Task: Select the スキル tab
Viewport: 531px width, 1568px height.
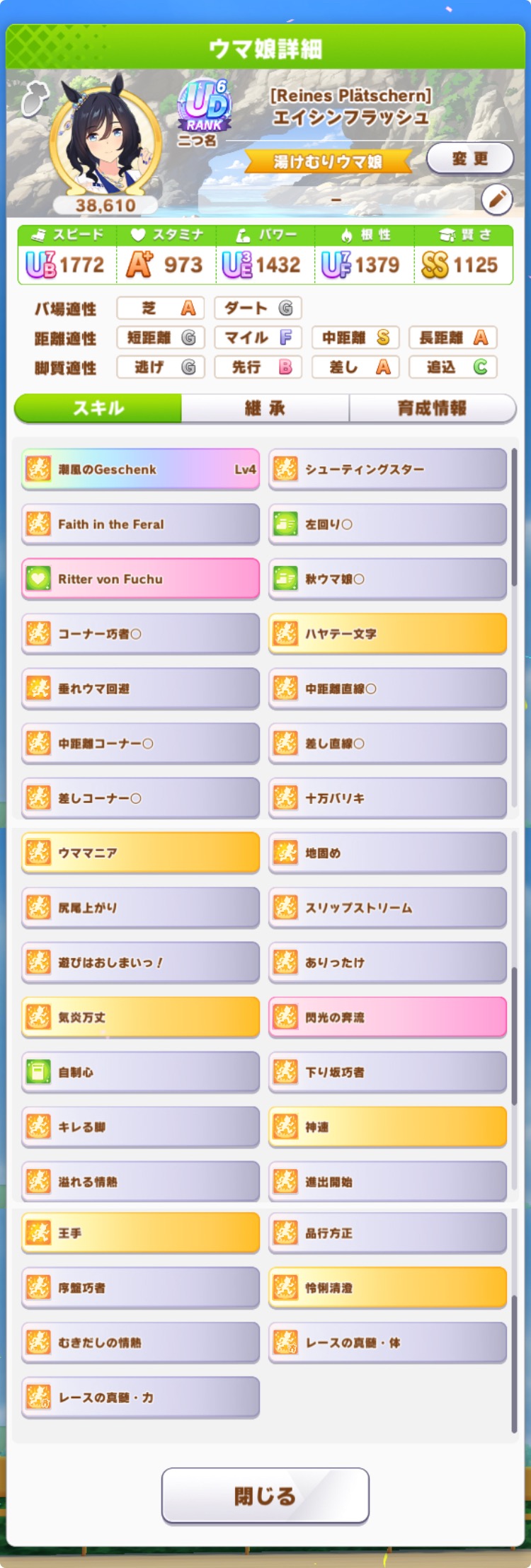Action: [98, 408]
